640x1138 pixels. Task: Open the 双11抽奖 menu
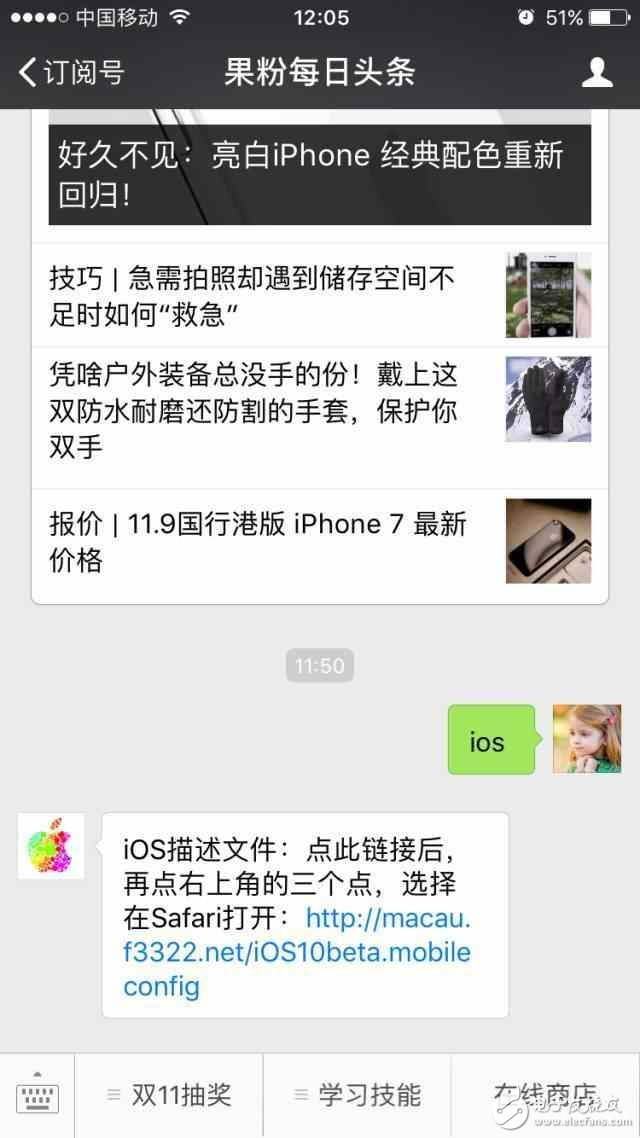click(x=170, y=1095)
